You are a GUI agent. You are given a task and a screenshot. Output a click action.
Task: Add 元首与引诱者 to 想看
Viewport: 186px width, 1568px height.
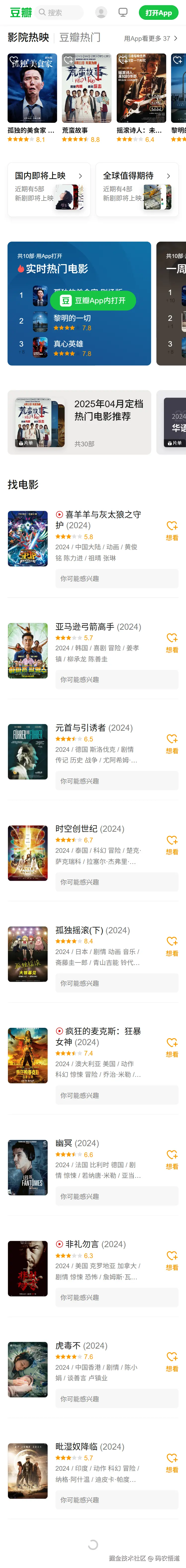[x=172, y=743]
